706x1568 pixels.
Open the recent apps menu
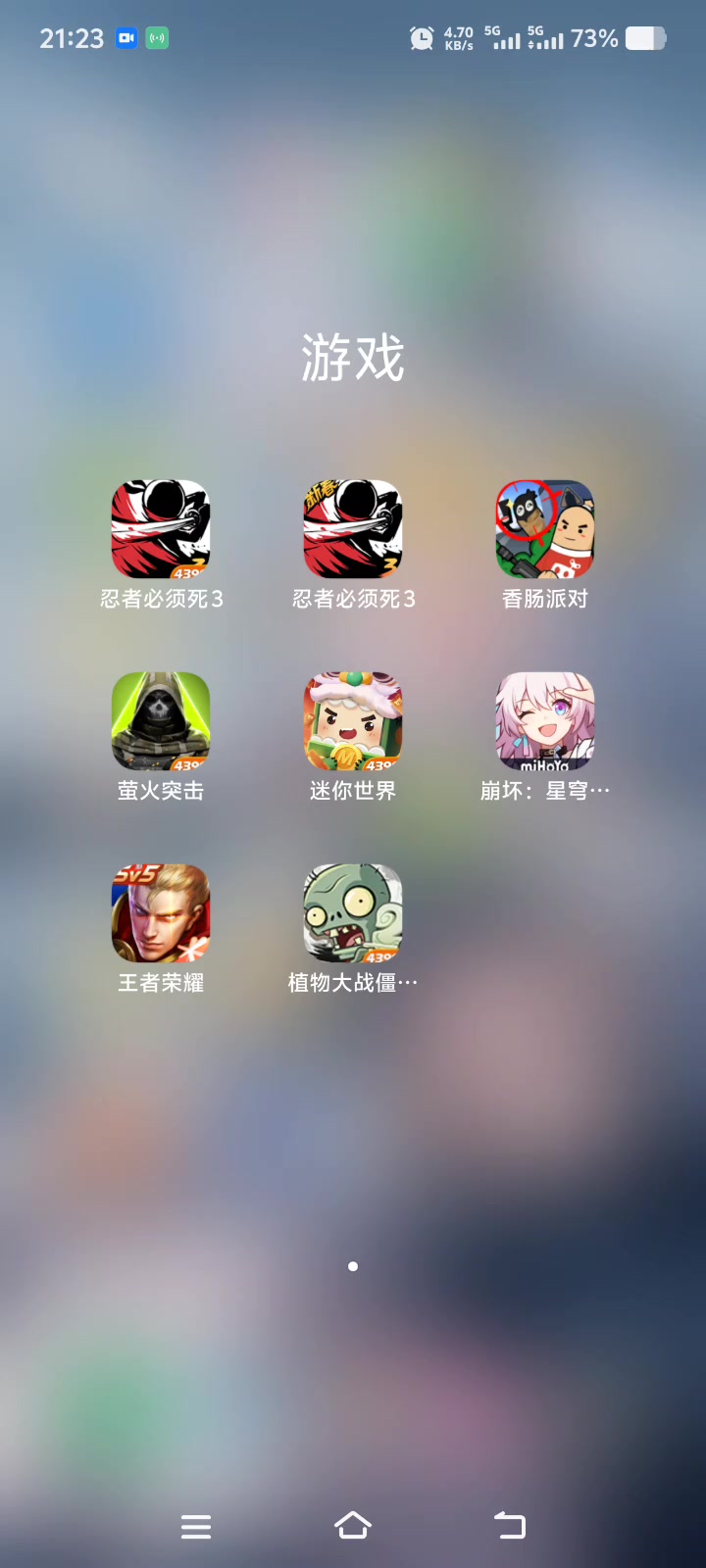click(196, 1527)
